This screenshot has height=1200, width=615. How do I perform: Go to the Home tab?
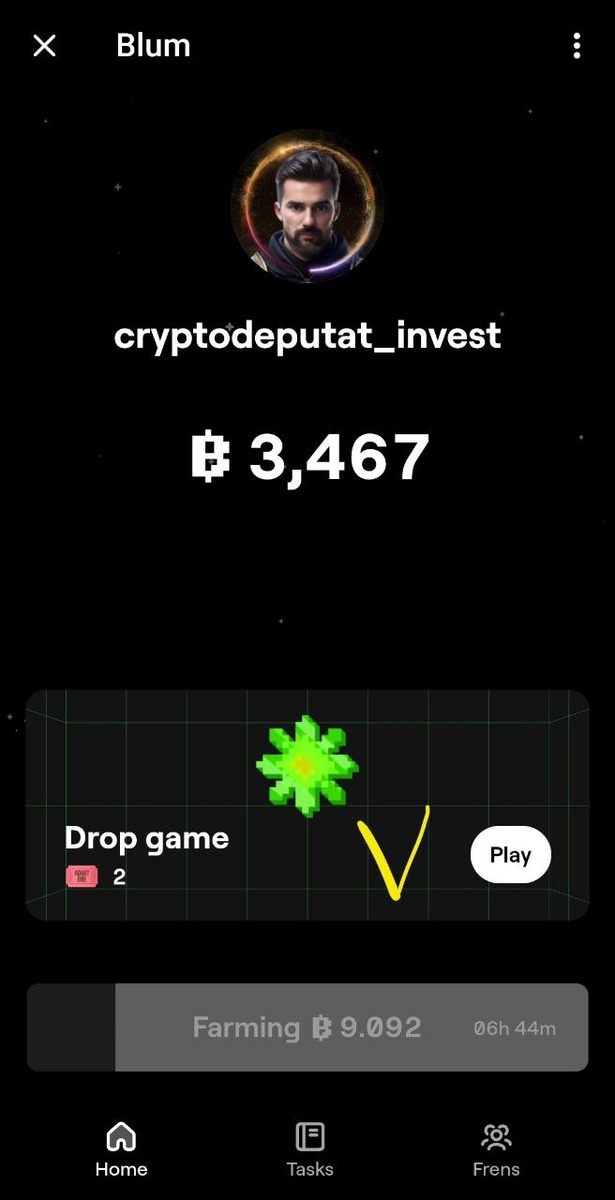point(121,1150)
